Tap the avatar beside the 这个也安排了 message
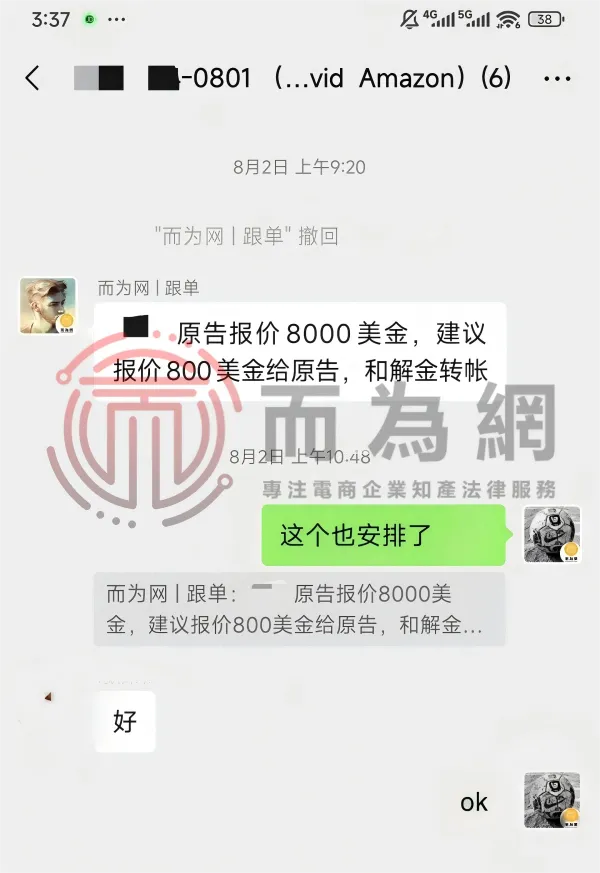This screenshot has width=600, height=873. click(552, 535)
